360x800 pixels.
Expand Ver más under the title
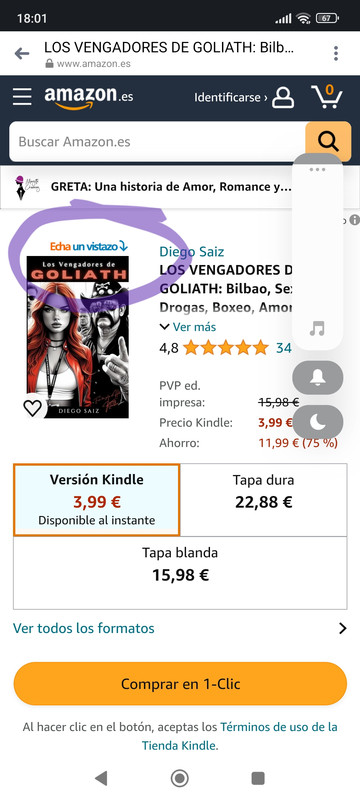(x=188, y=327)
